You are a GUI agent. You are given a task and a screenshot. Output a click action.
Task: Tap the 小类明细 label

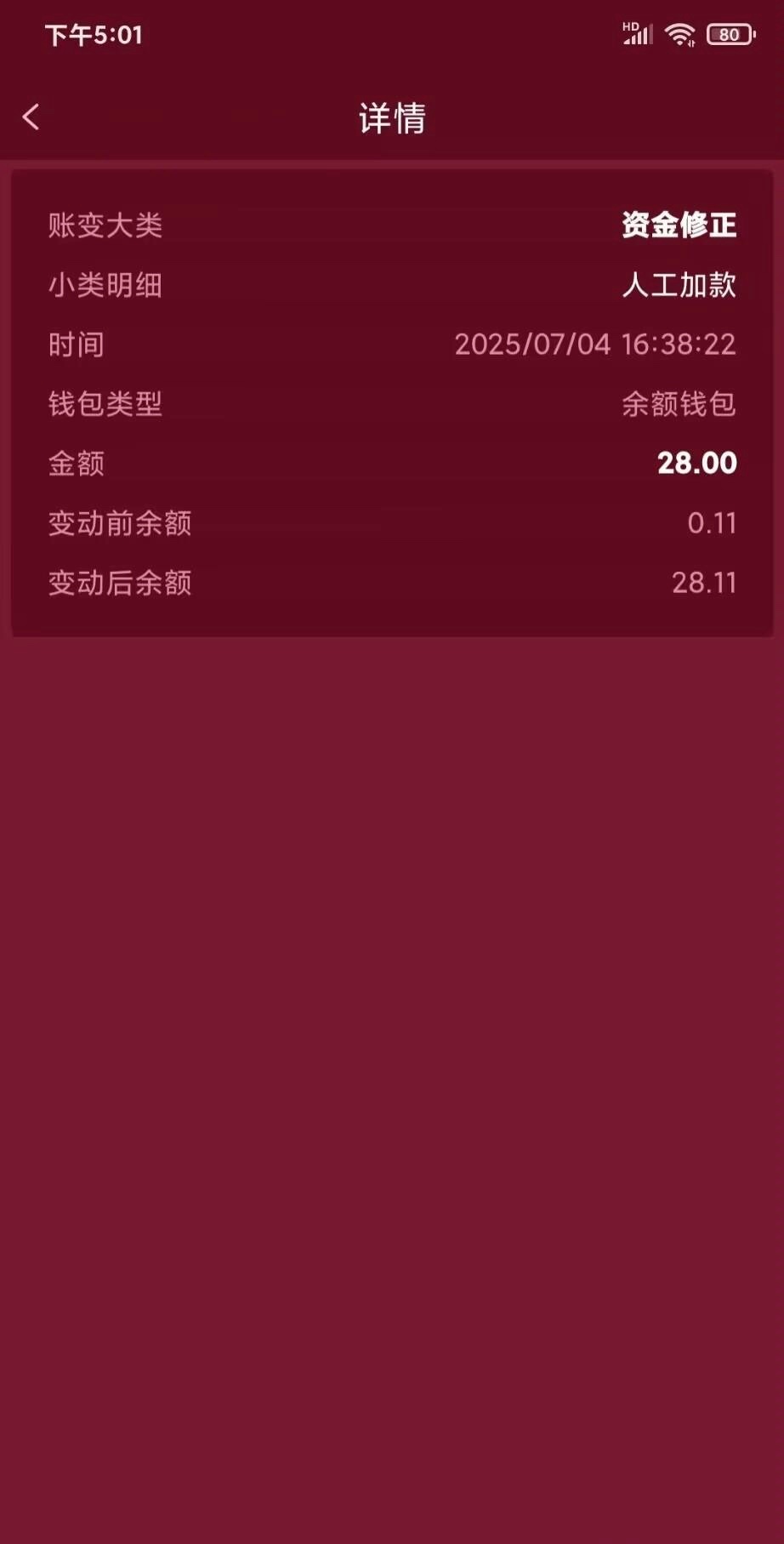click(105, 284)
